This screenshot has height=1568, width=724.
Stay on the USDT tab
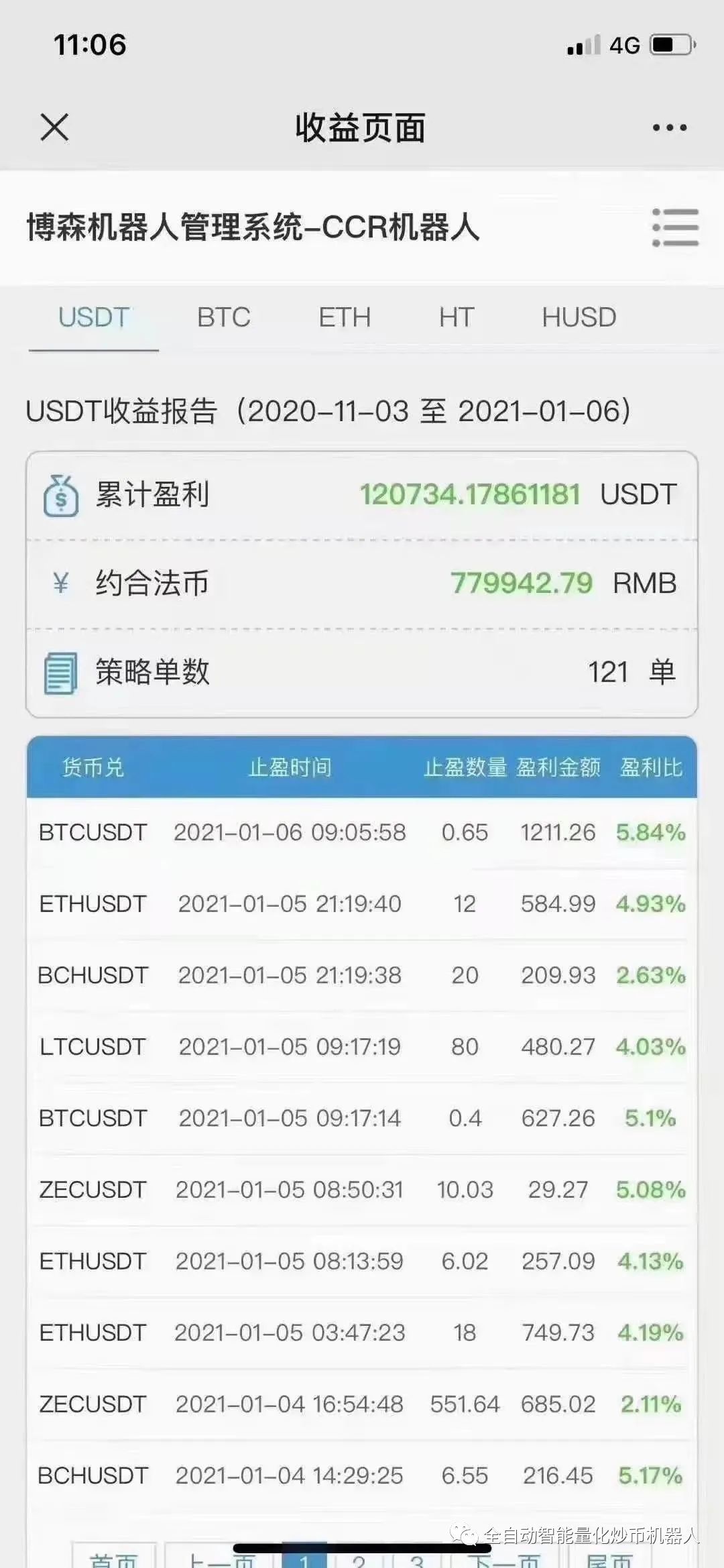94,317
